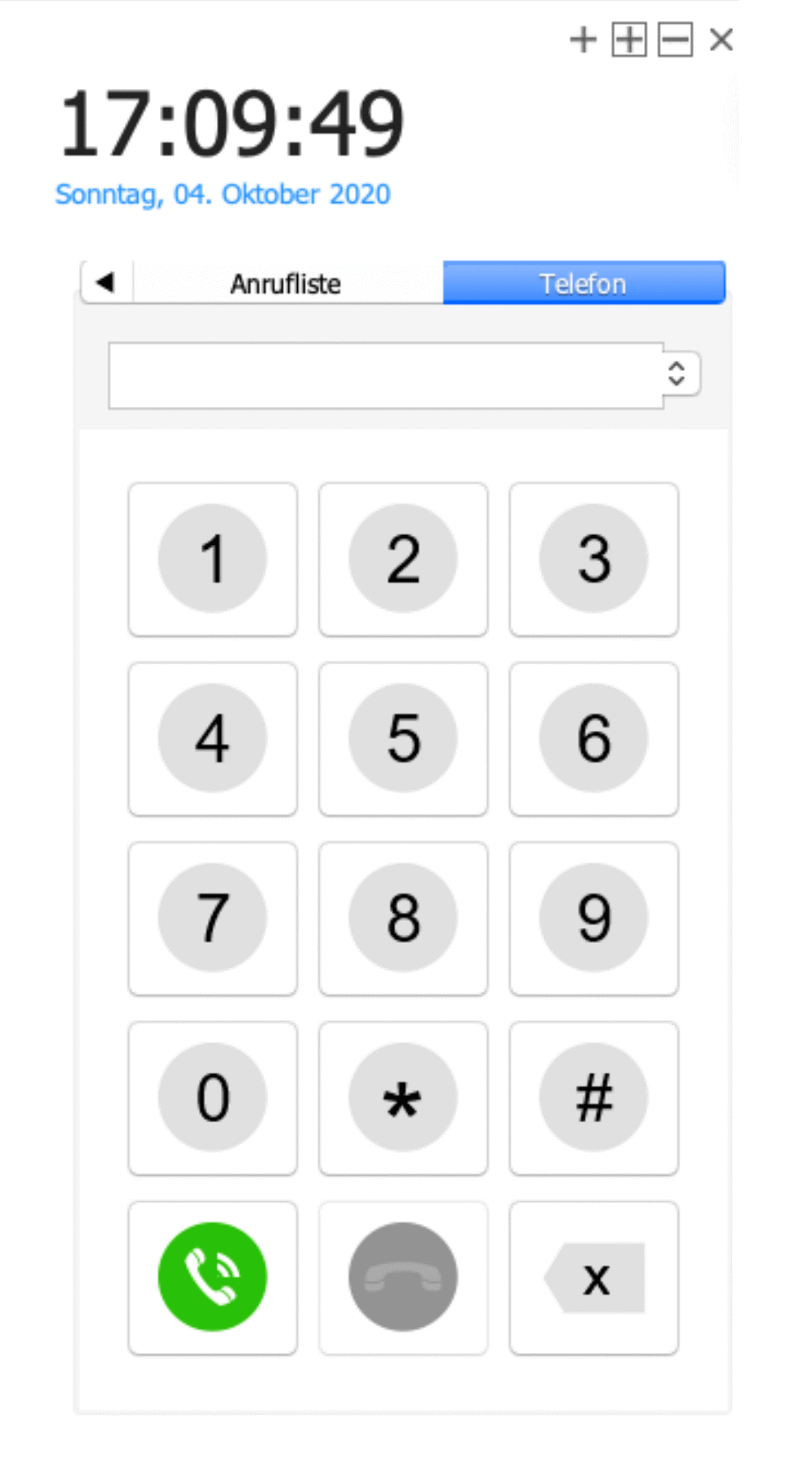812x1473 pixels.
Task: Delete last digit with backspace key
Action: [x=594, y=1277]
